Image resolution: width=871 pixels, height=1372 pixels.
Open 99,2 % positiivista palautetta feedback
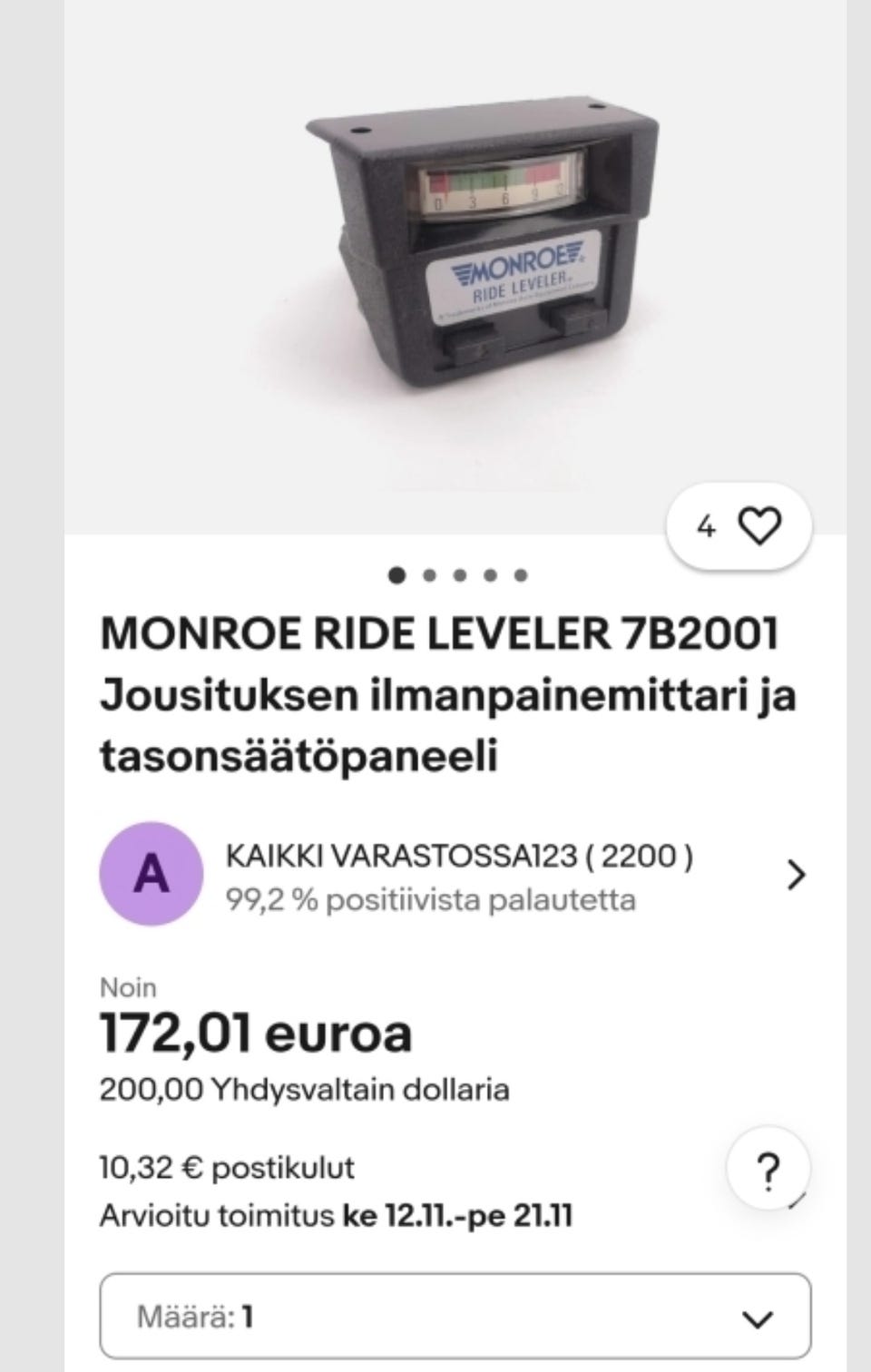(431, 901)
